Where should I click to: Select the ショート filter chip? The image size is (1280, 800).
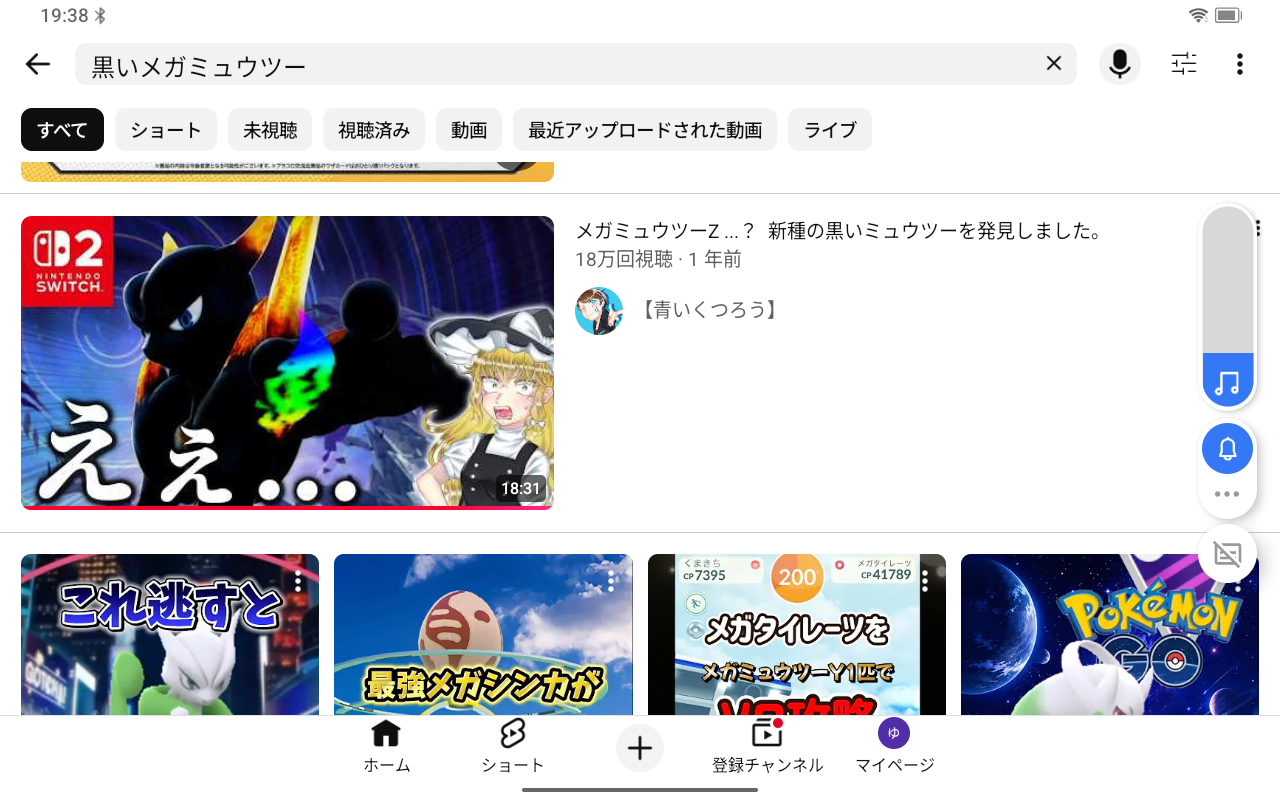coord(166,130)
